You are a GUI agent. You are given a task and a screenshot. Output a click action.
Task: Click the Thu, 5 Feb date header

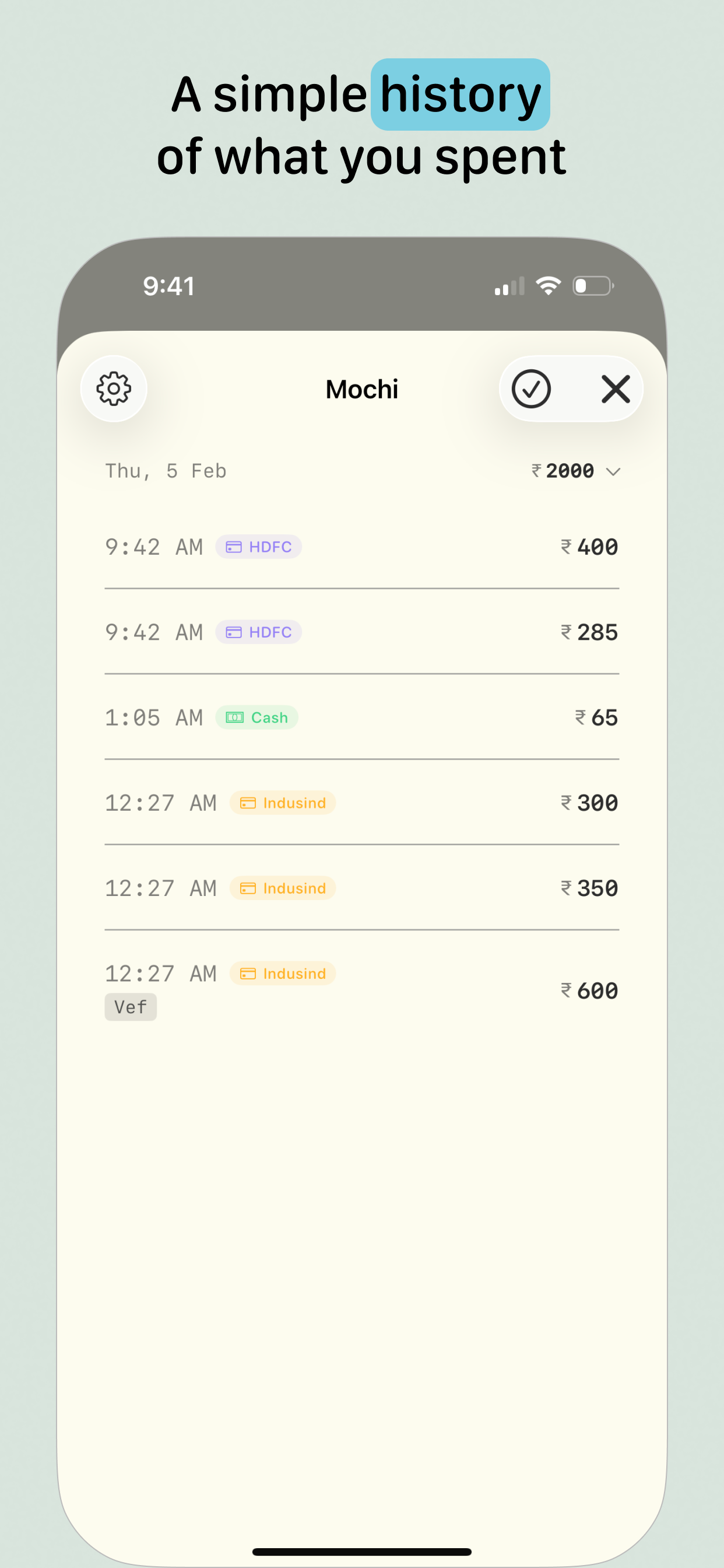click(x=166, y=471)
